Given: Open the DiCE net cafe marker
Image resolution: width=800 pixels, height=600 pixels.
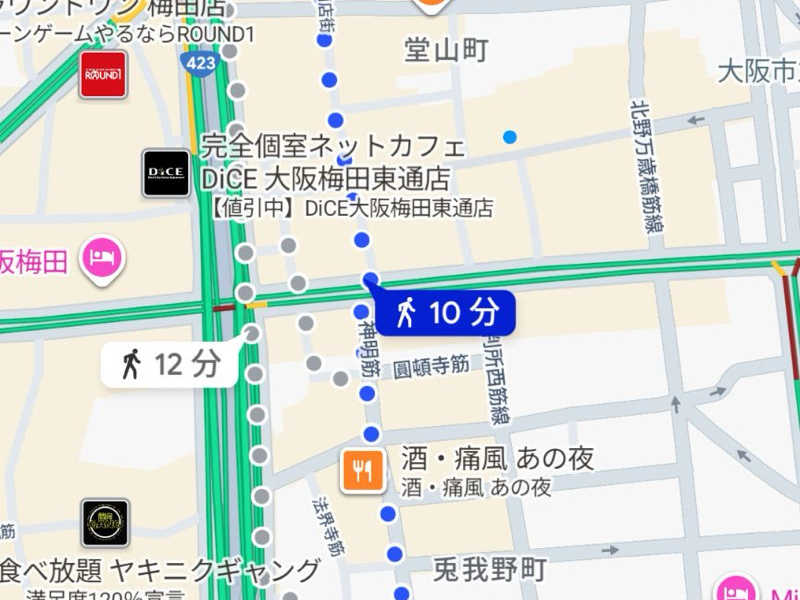Looking at the screenshot, I should pos(165,173).
